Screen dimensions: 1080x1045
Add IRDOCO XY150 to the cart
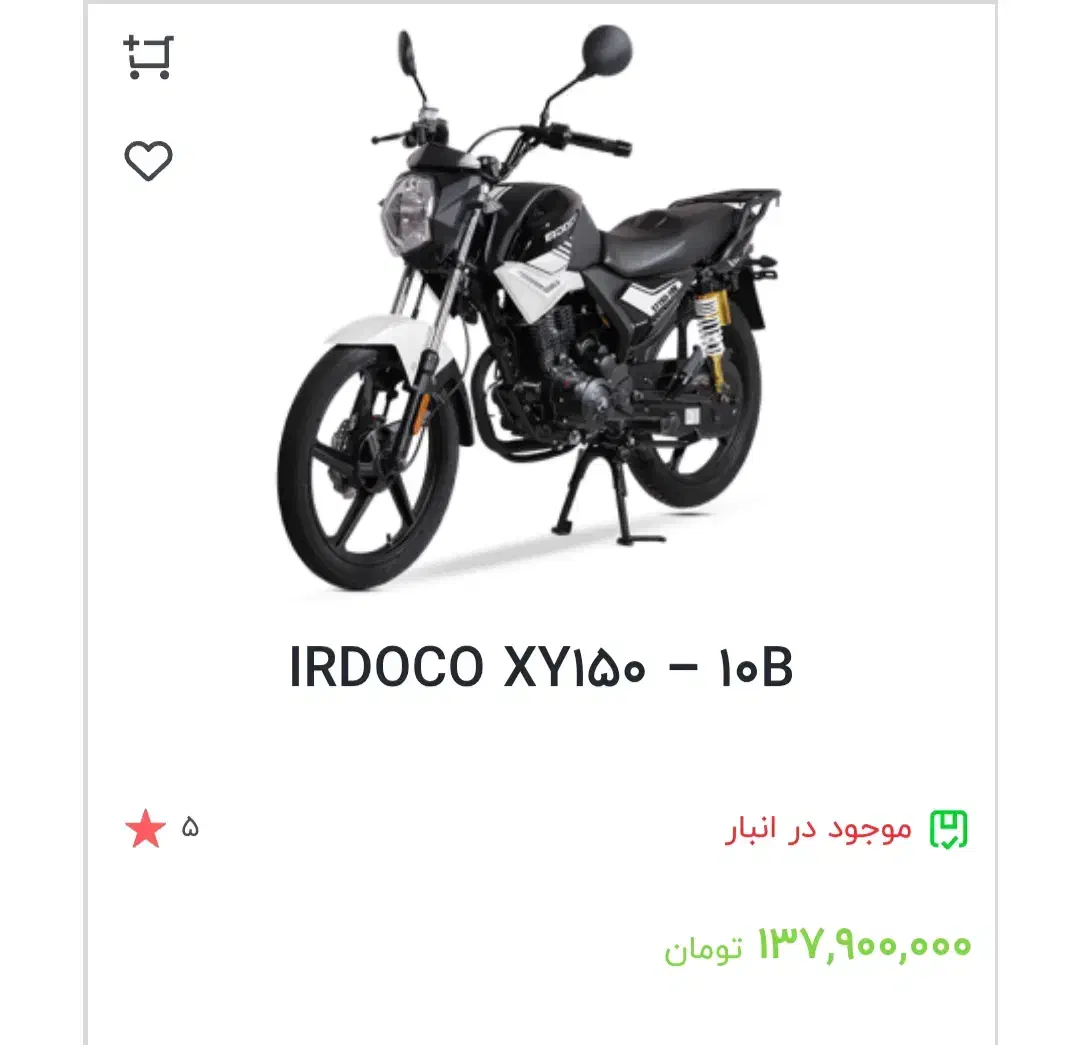point(148,56)
